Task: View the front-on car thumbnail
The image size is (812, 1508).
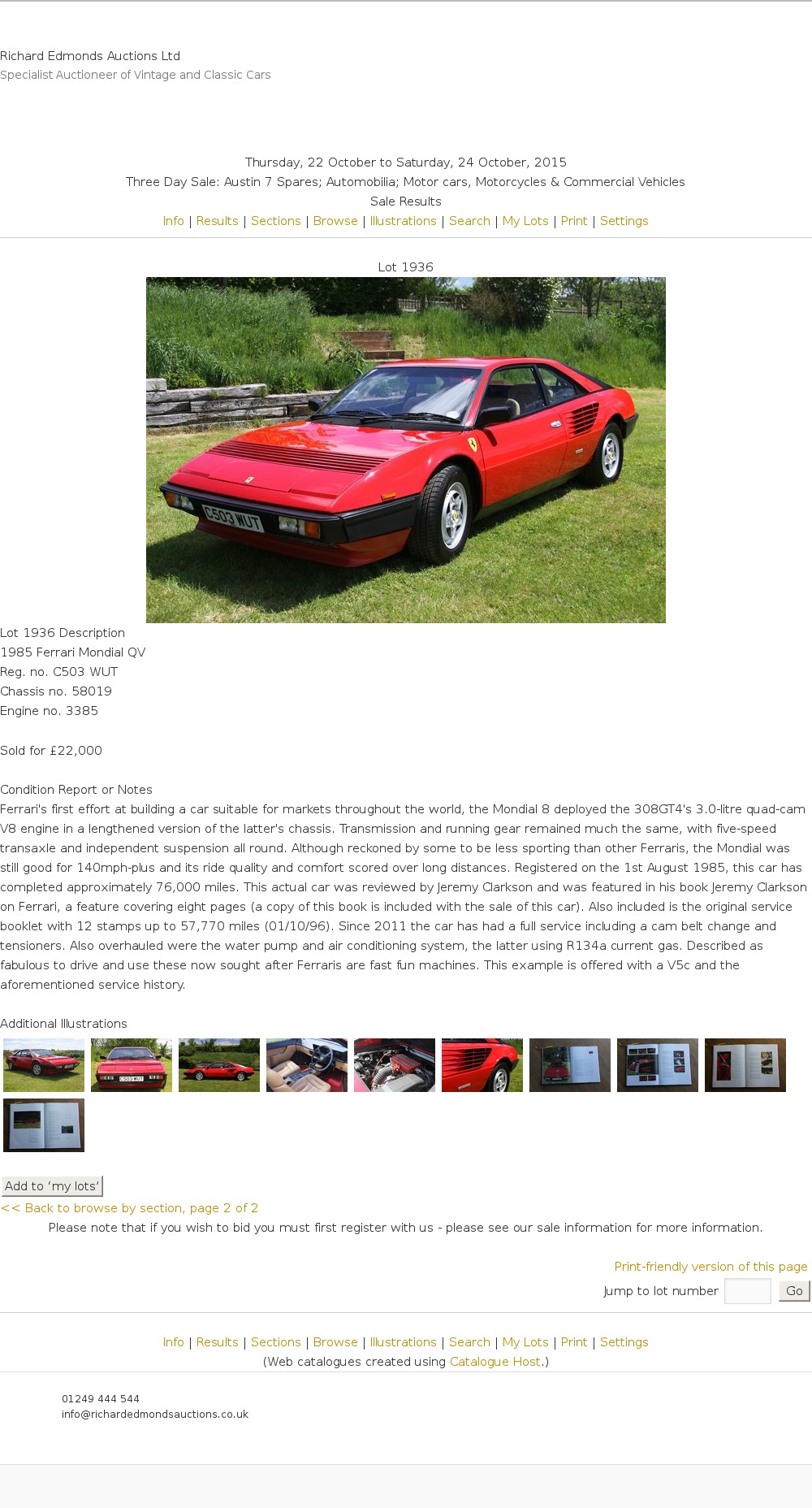Action: [x=132, y=1064]
